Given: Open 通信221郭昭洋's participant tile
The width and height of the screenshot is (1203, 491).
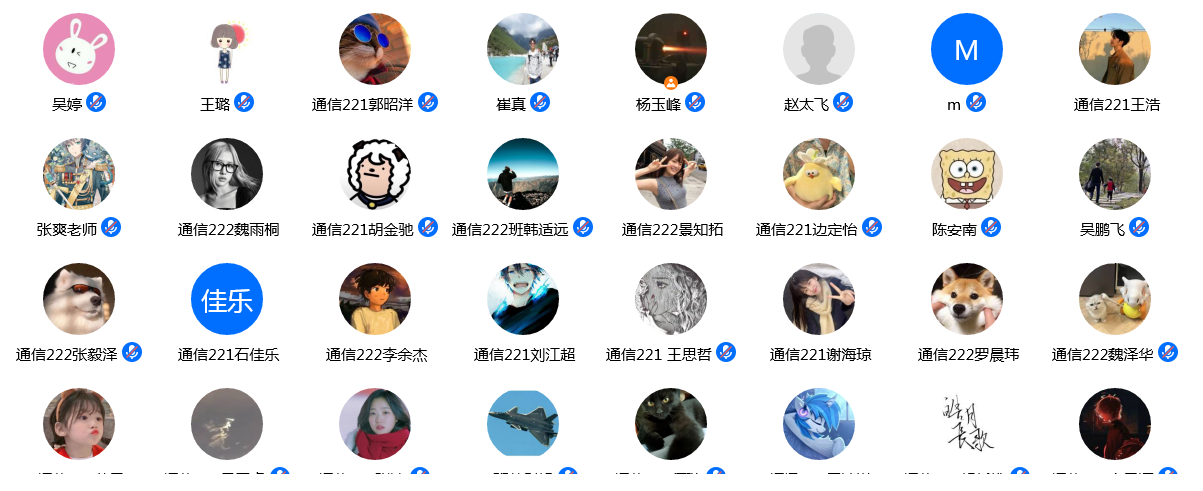Looking at the screenshot, I should point(375,49).
